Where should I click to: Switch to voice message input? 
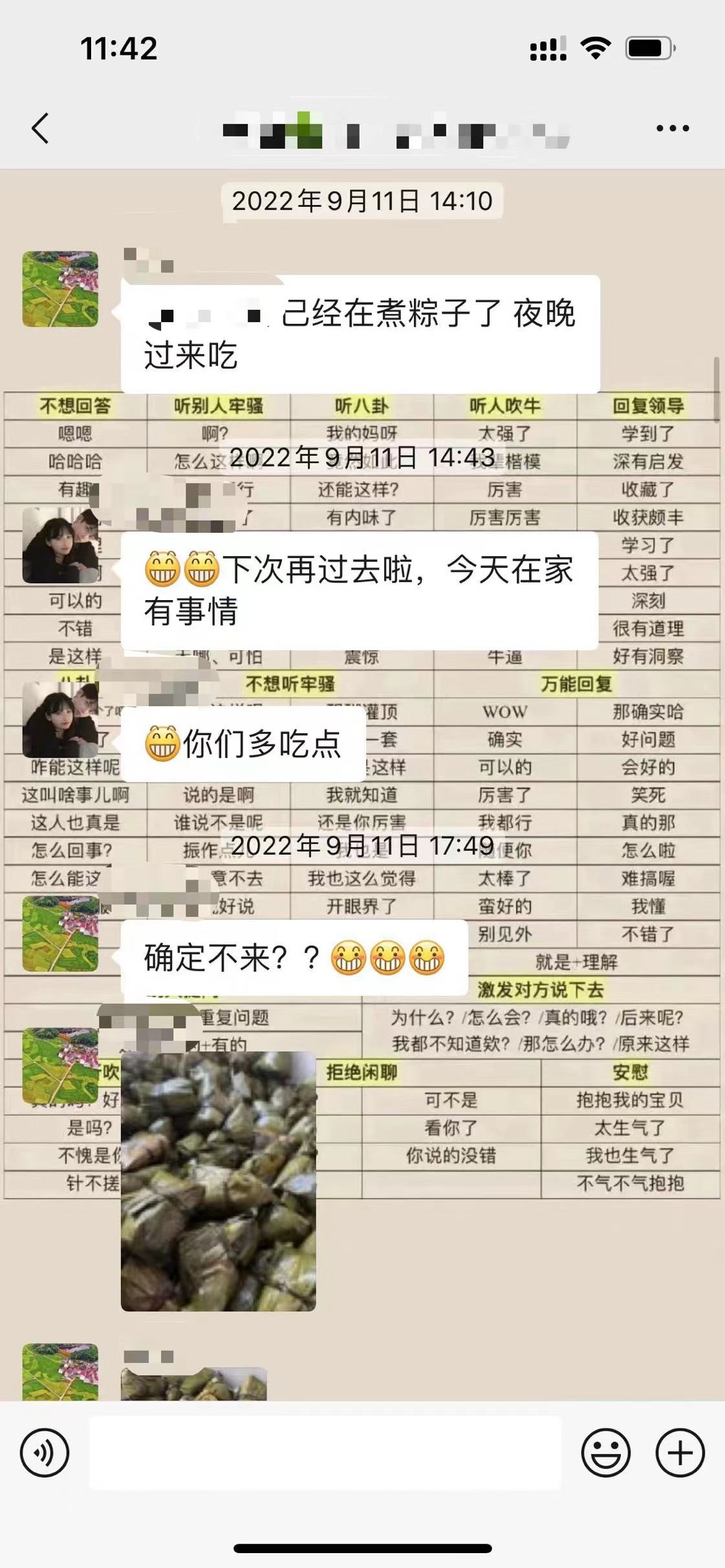pyautogui.click(x=44, y=1453)
